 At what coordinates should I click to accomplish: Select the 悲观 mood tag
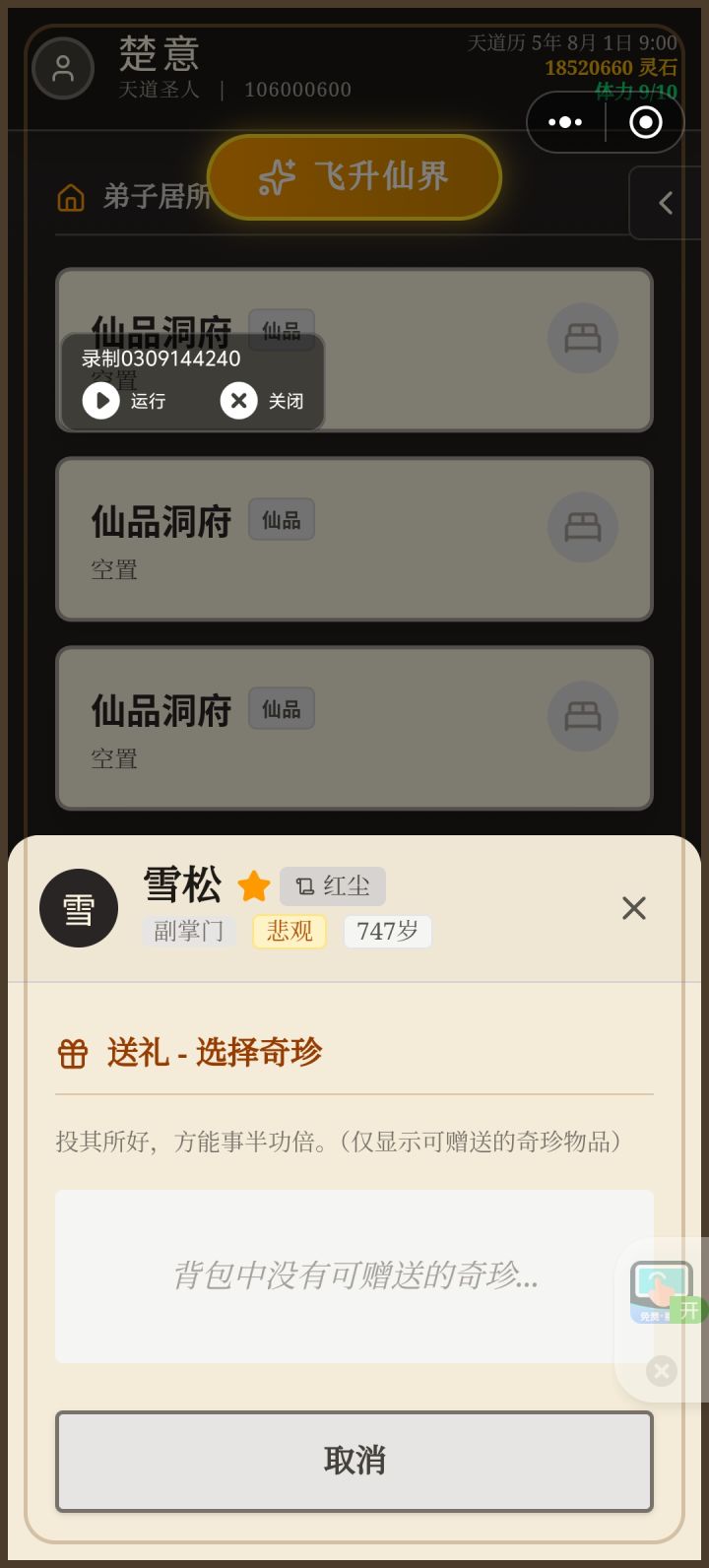tap(289, 932)
